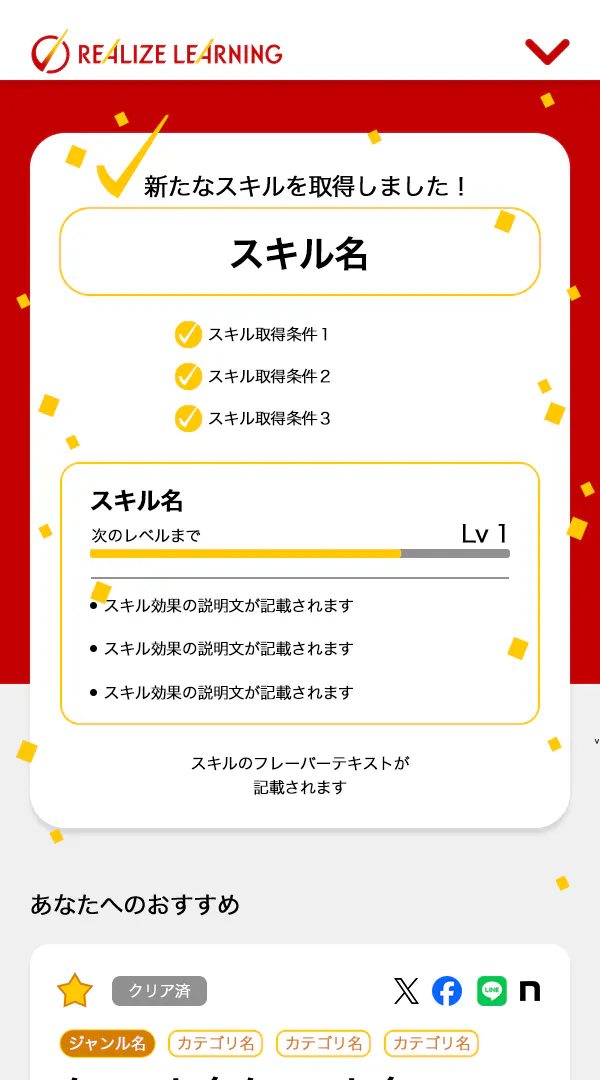Open the Realize Learning home logo
The image size is (600, 1080).
[x=157, y=52]
